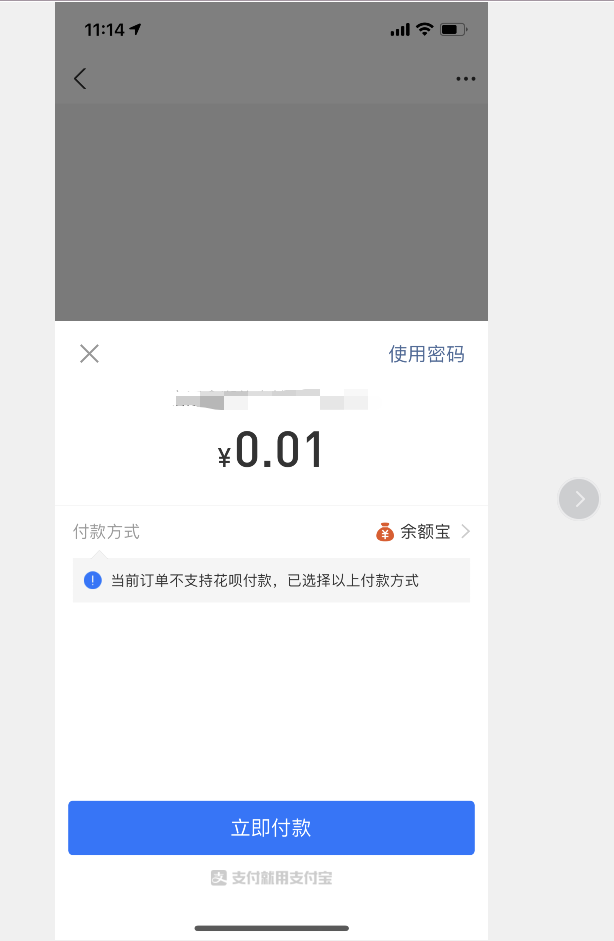Tap the round next arrow button
Viewport: 614px width, 941px height.
(579, 499)
